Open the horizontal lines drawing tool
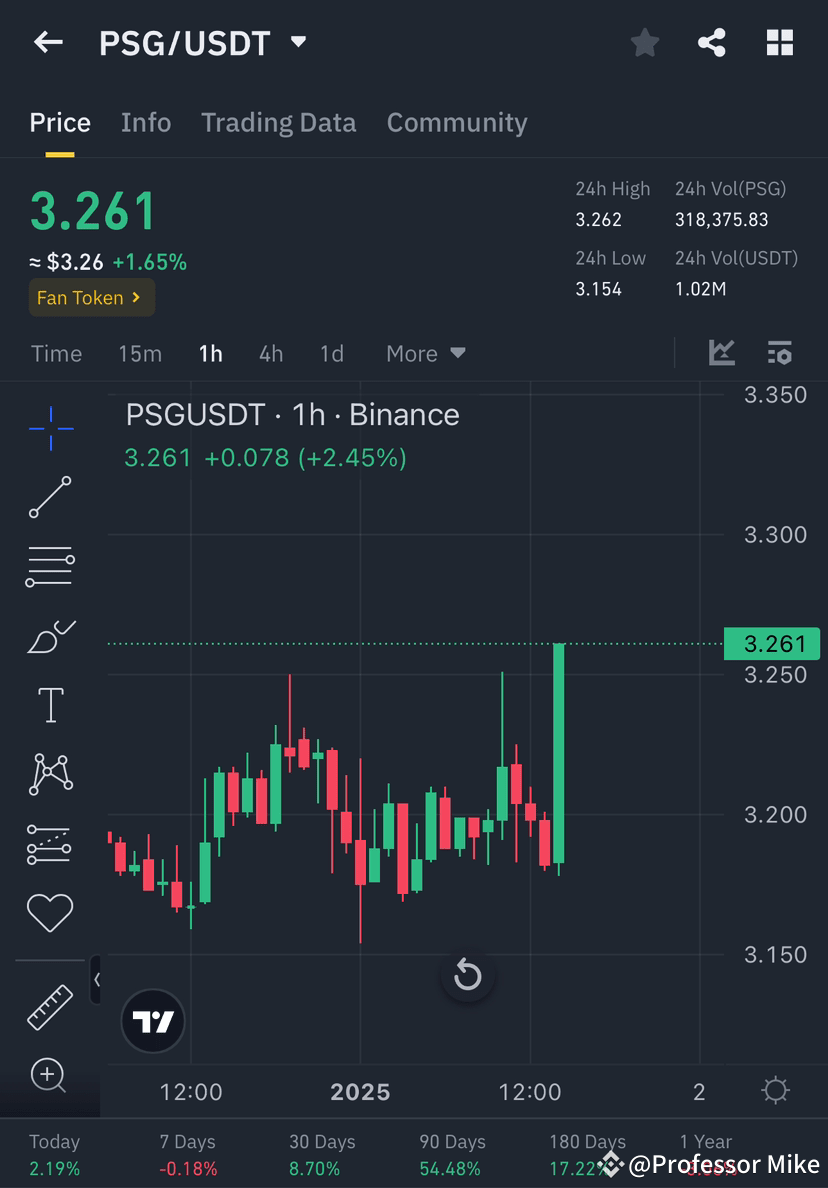This screenshot has height=1188, width=828. 50,565
